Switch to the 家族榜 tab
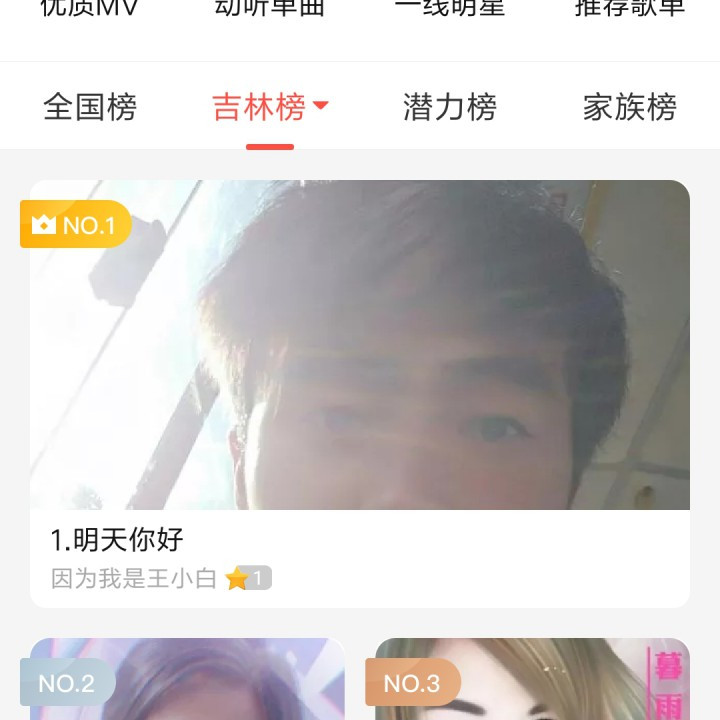 pyautogui.click(x=630, y=107)
